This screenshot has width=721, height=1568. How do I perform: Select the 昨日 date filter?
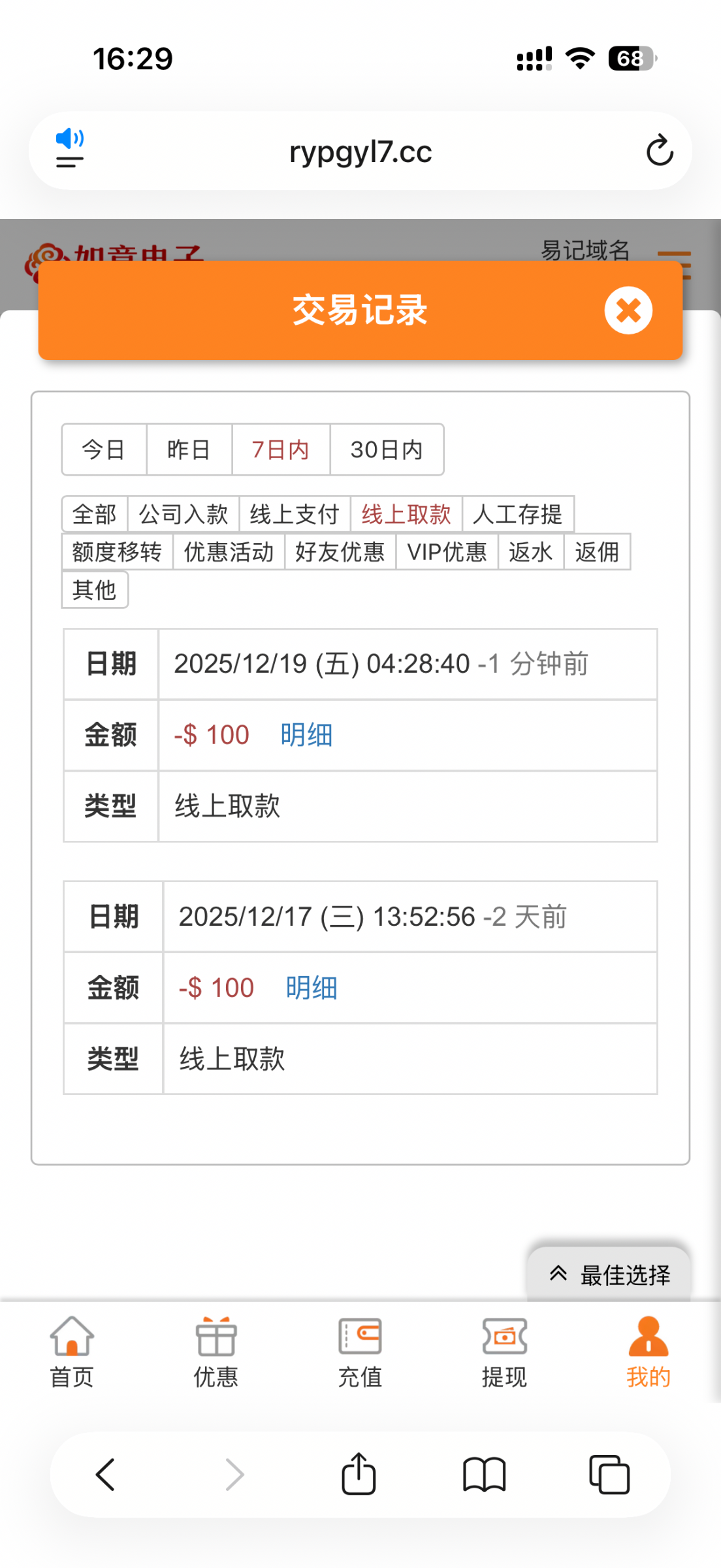[189, 449]
